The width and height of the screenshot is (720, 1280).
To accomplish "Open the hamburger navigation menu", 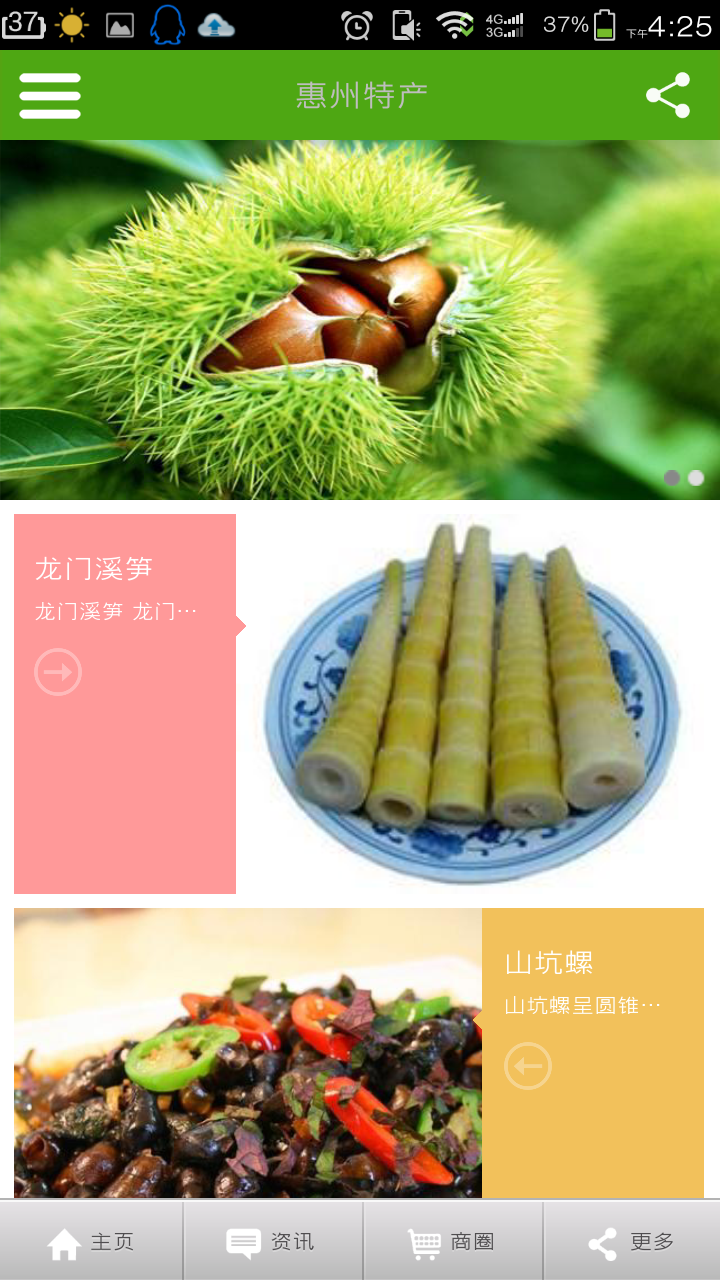I will (x=50, y=95).
